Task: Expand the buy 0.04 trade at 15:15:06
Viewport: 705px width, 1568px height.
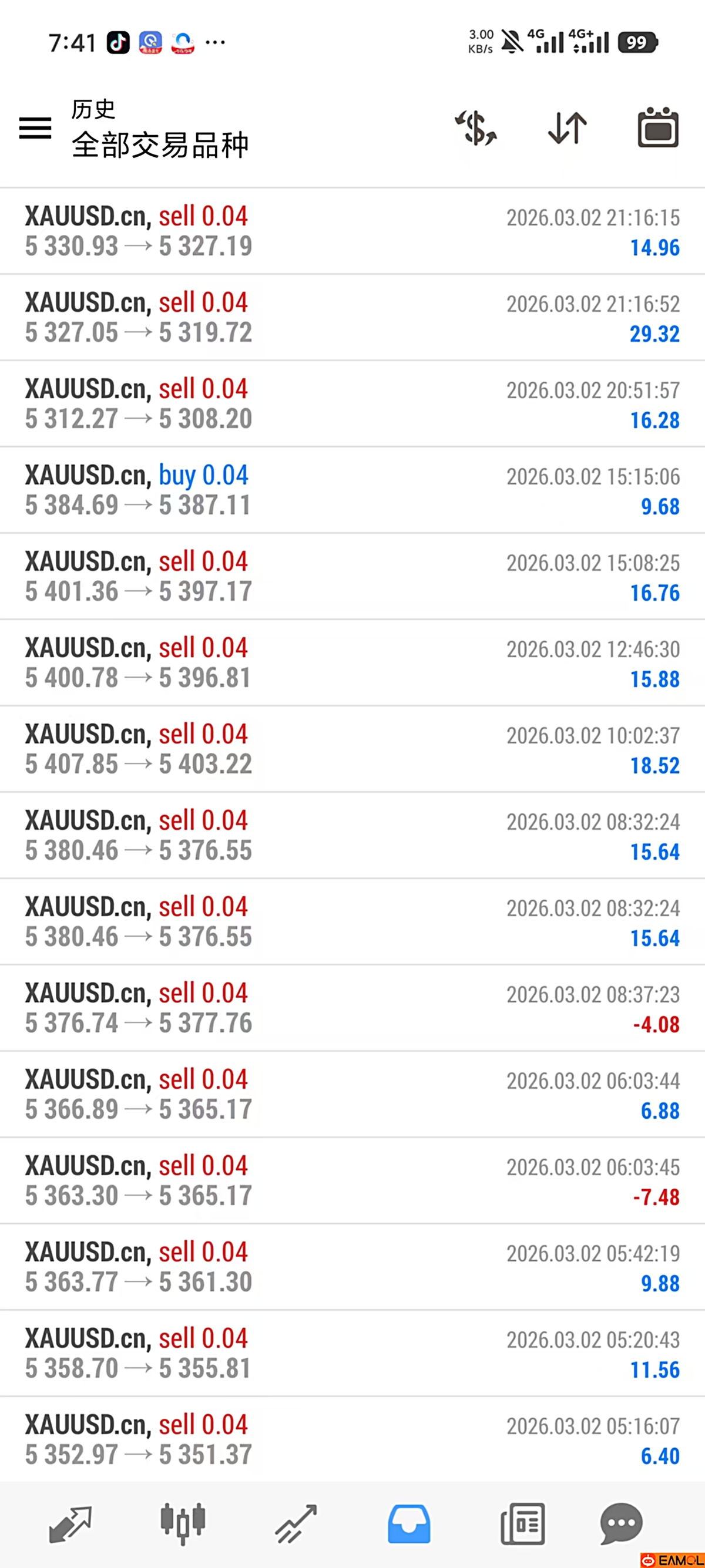Action: tap(352, 490)
